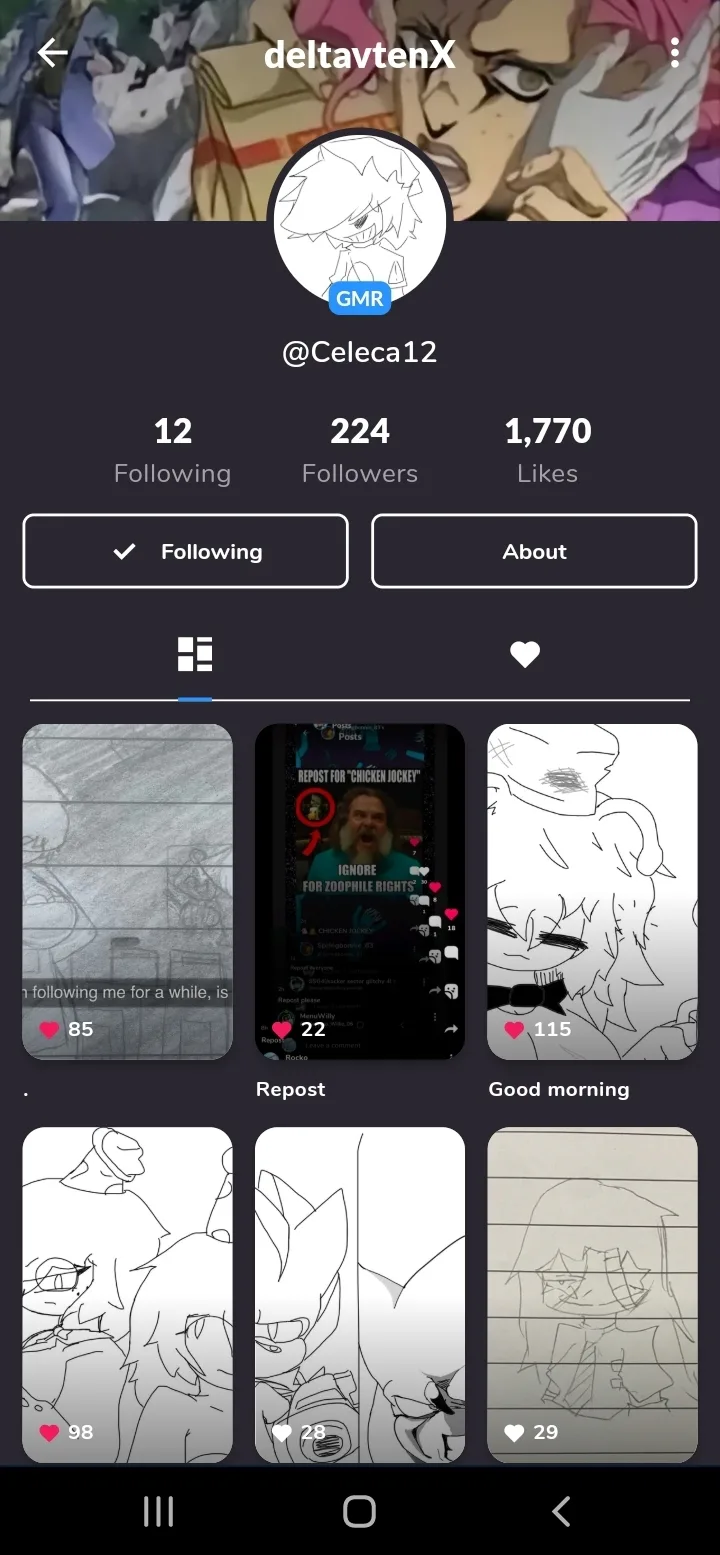Open the Good morning post
The width and height of the screenshot is (720, 1555).
[x=592, y=891]
